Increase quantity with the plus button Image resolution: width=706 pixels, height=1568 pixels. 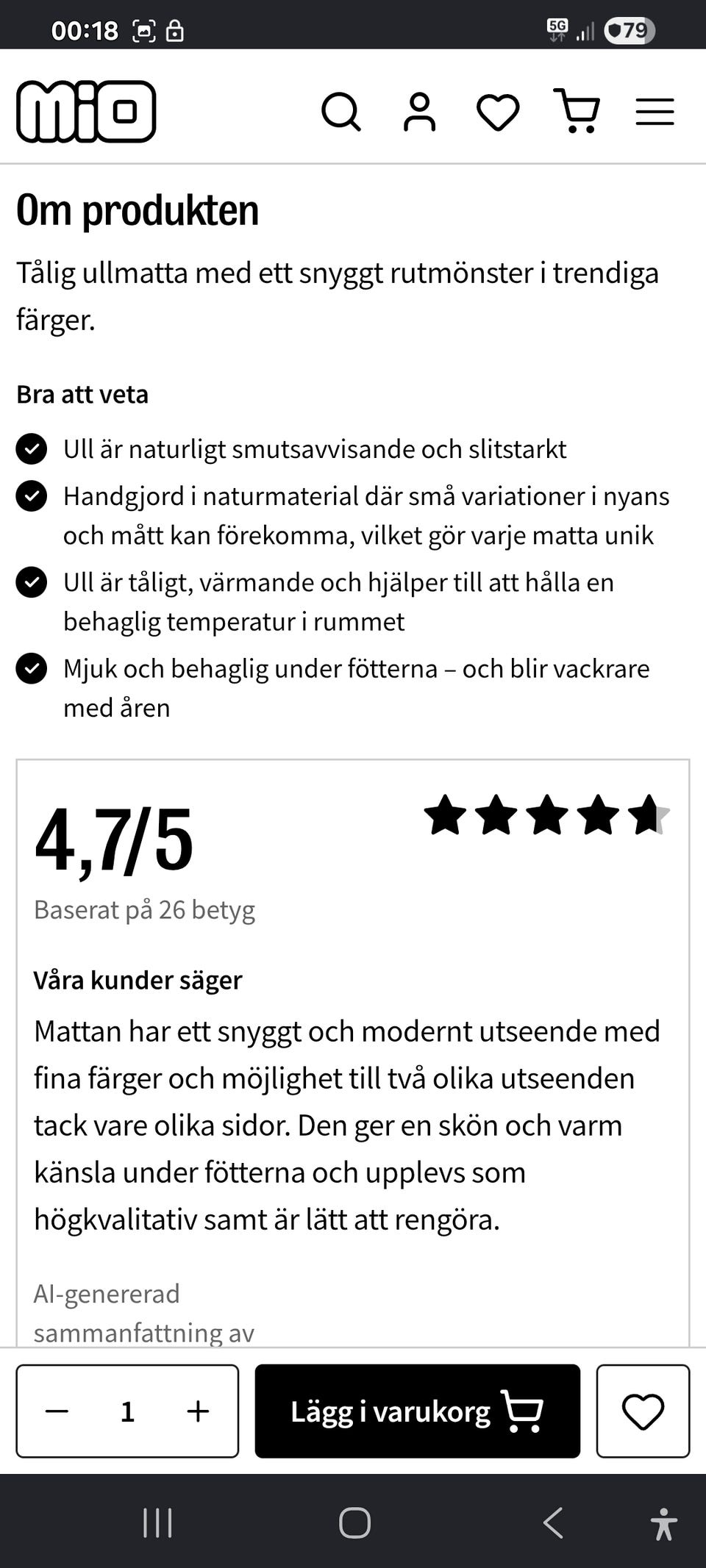pyautogui.click(x=198, y=1411)
